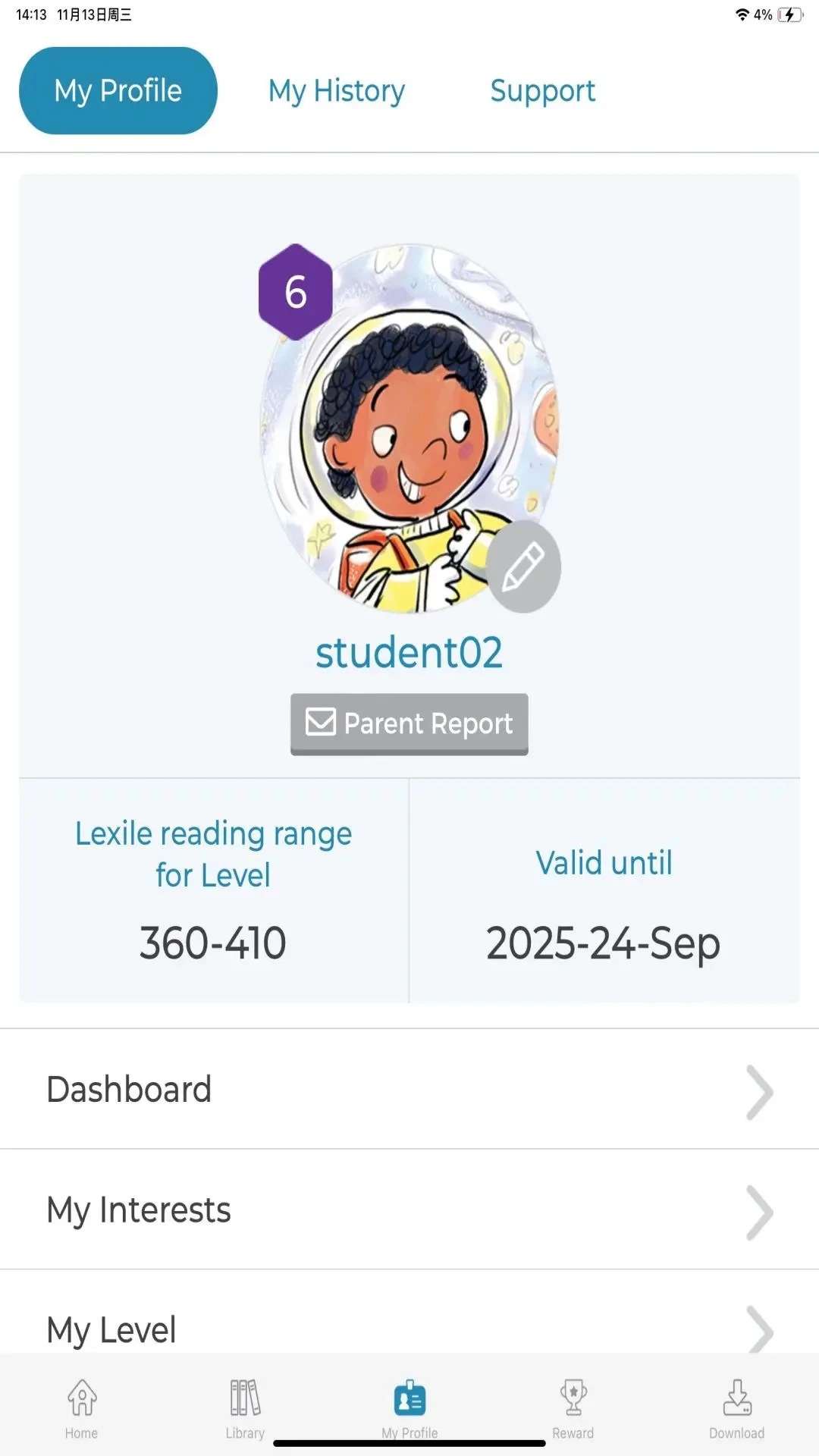View the My Level section
The width and height of the screenshot is (819, 1456).
point(409,1329)
